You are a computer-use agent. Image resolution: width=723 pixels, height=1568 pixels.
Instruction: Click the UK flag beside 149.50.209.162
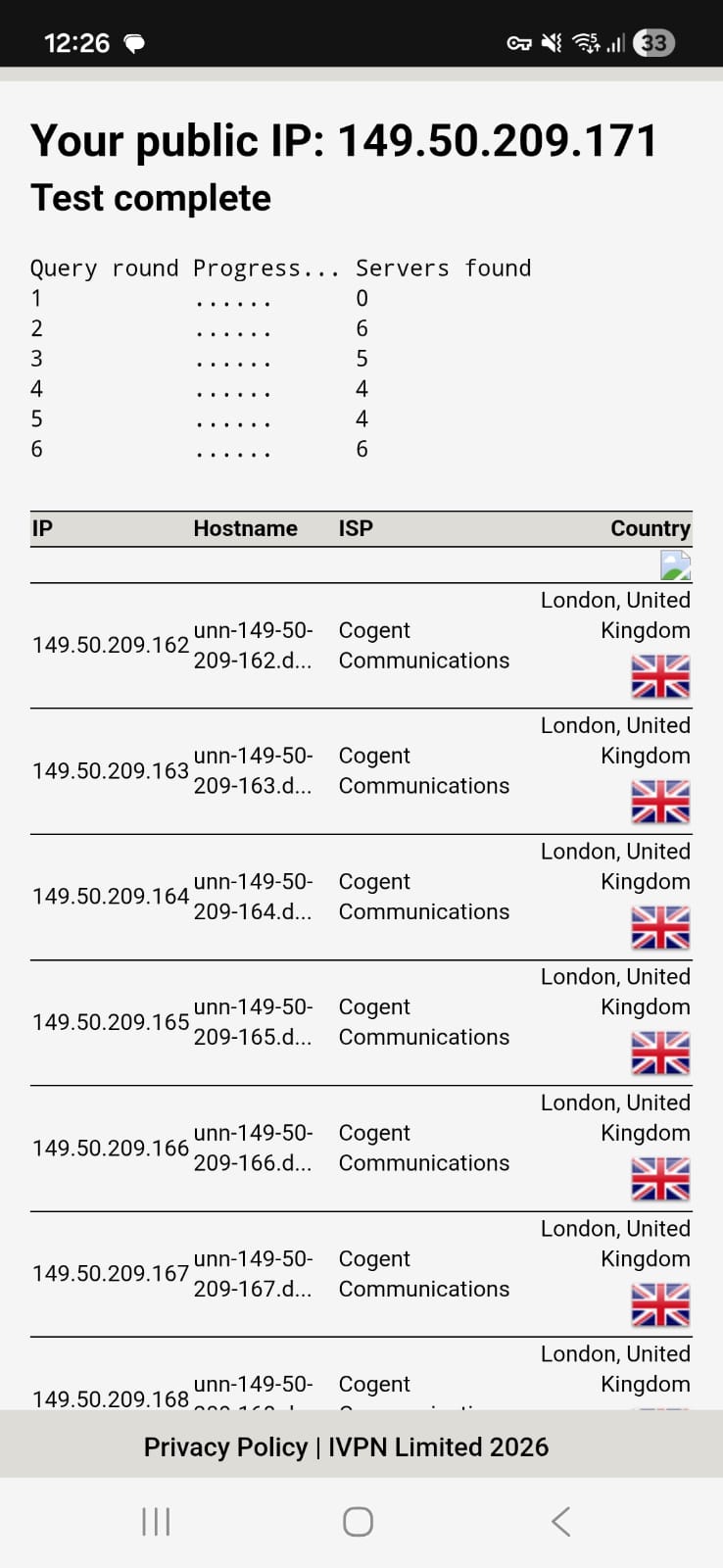(660, 677)
